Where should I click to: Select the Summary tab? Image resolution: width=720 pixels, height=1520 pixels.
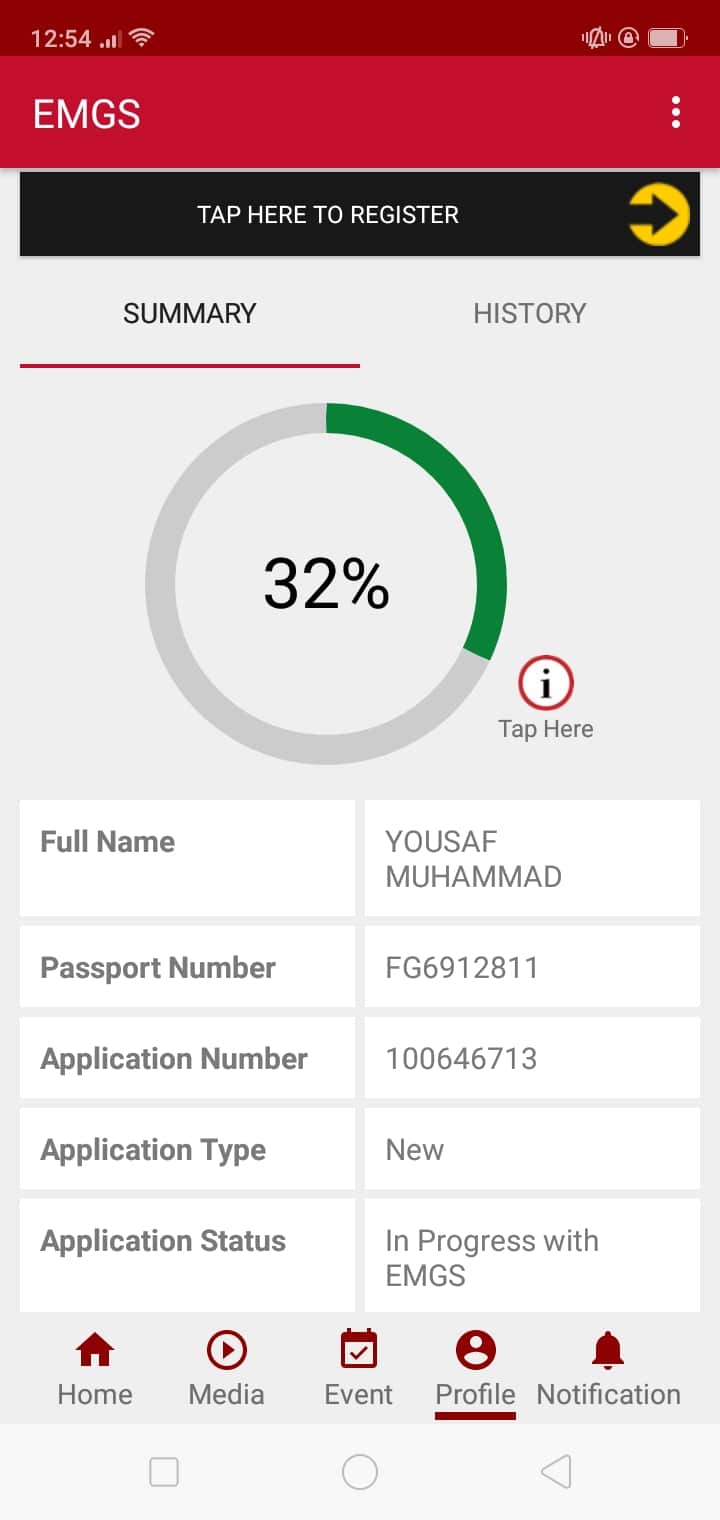pos(190,314)
